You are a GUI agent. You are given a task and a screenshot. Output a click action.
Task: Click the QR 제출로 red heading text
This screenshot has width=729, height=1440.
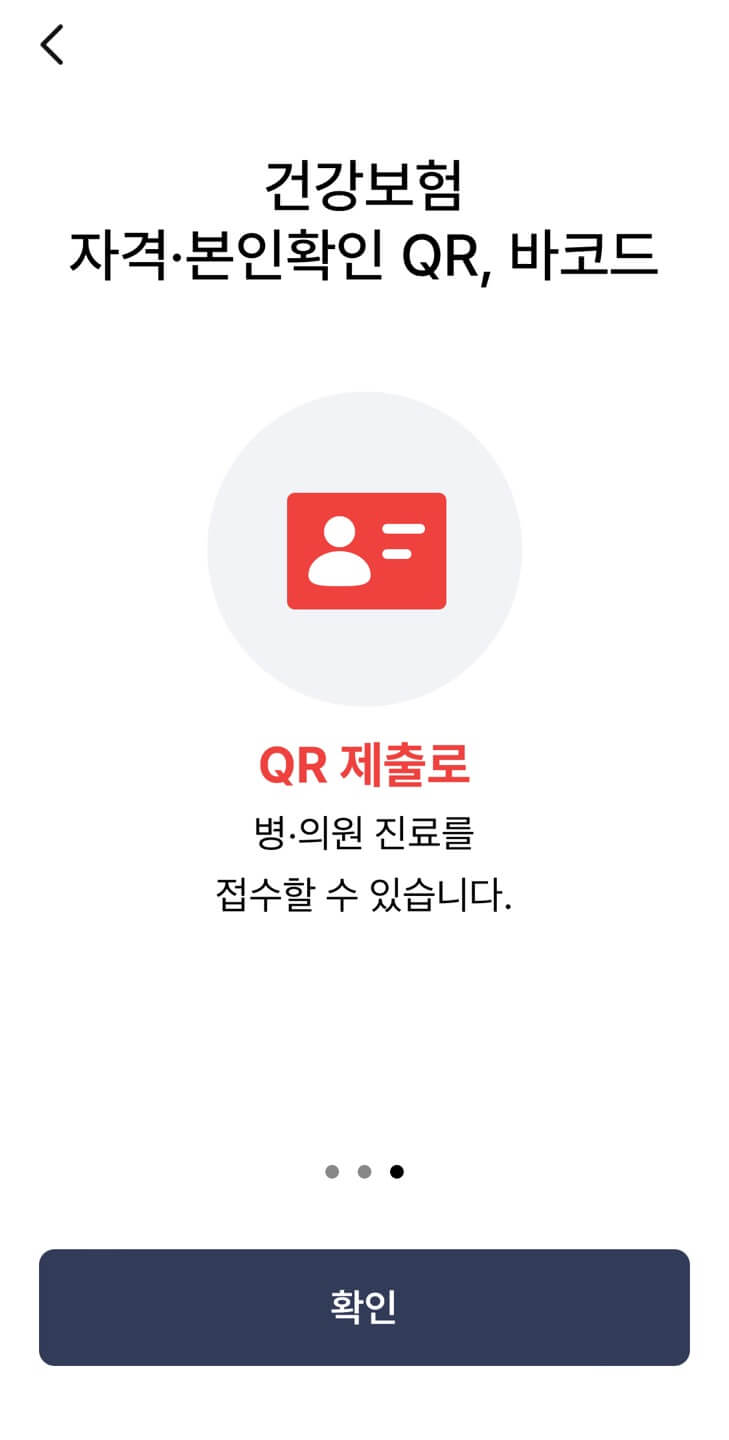364,762
